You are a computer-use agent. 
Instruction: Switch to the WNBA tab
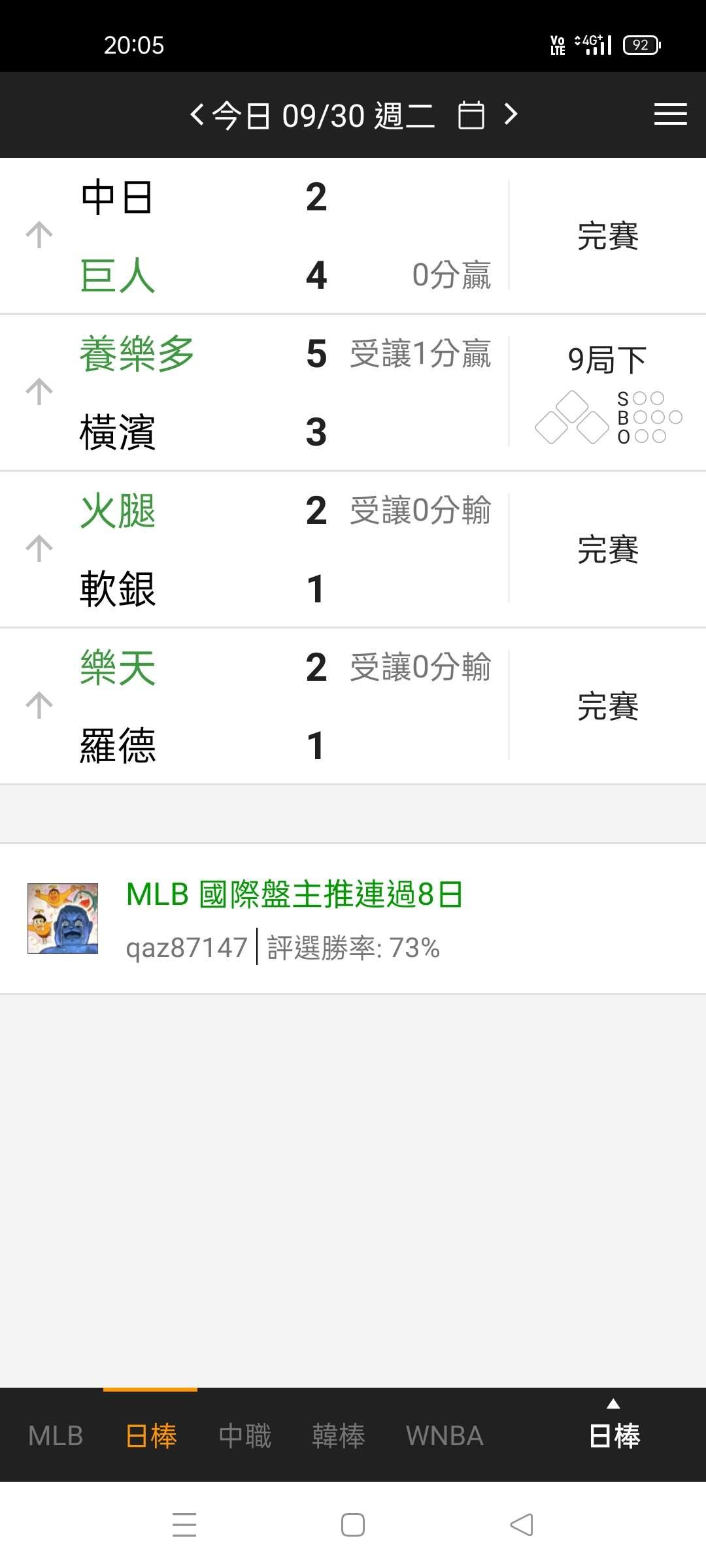pyautogui.click(x=445, y=1436)
